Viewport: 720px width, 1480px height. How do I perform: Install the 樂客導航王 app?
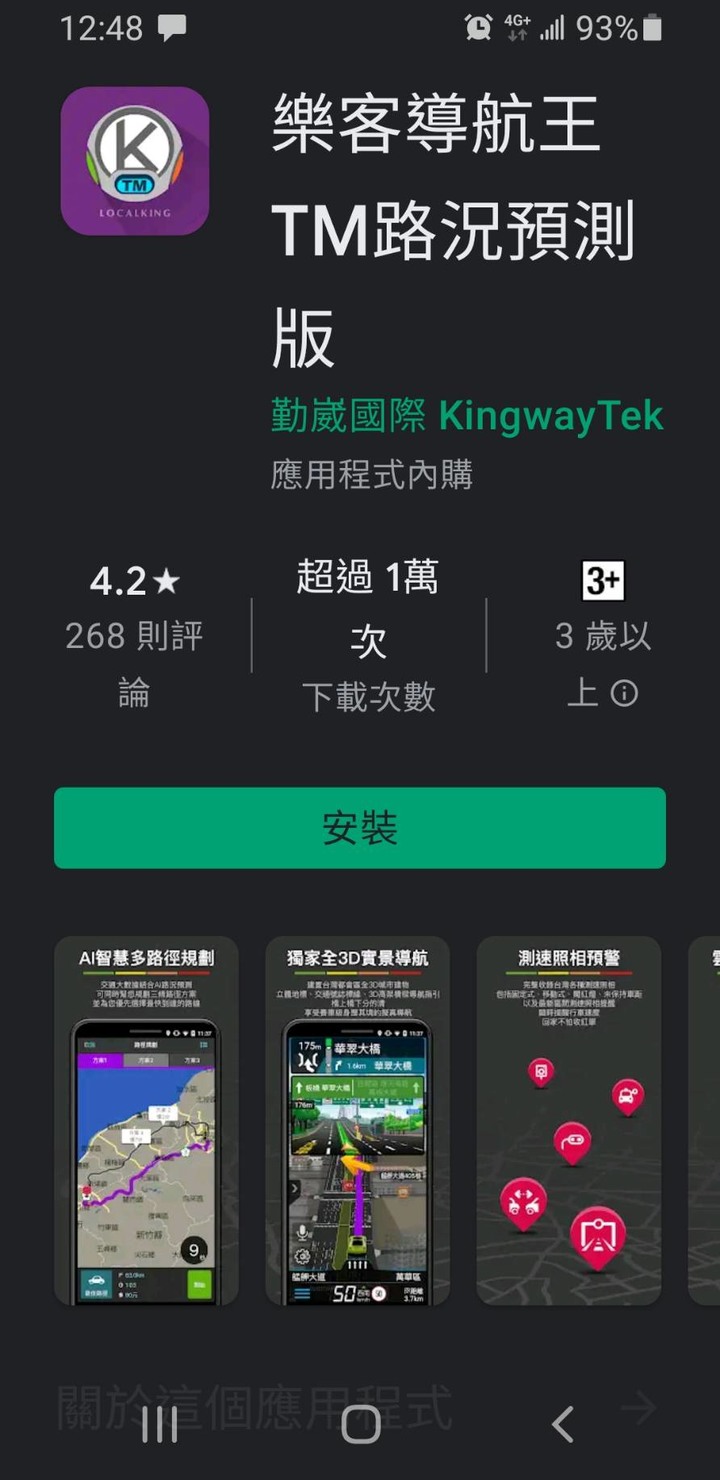[359, 827]
